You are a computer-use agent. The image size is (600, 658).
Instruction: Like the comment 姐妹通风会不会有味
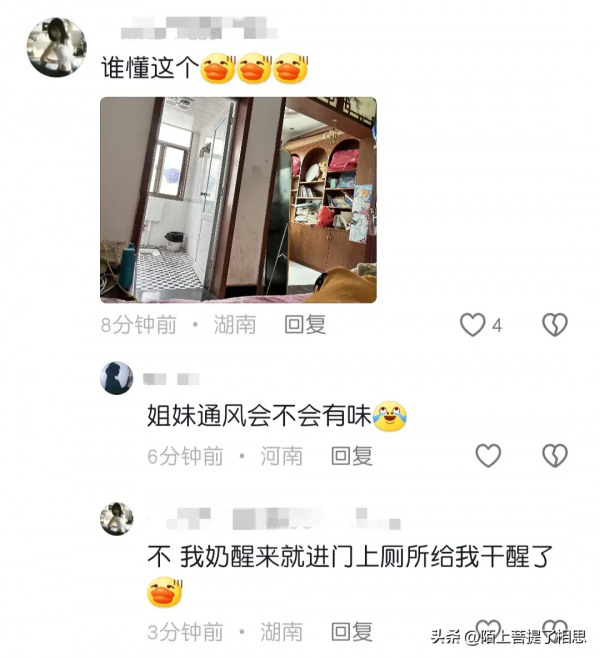point(487,456)
